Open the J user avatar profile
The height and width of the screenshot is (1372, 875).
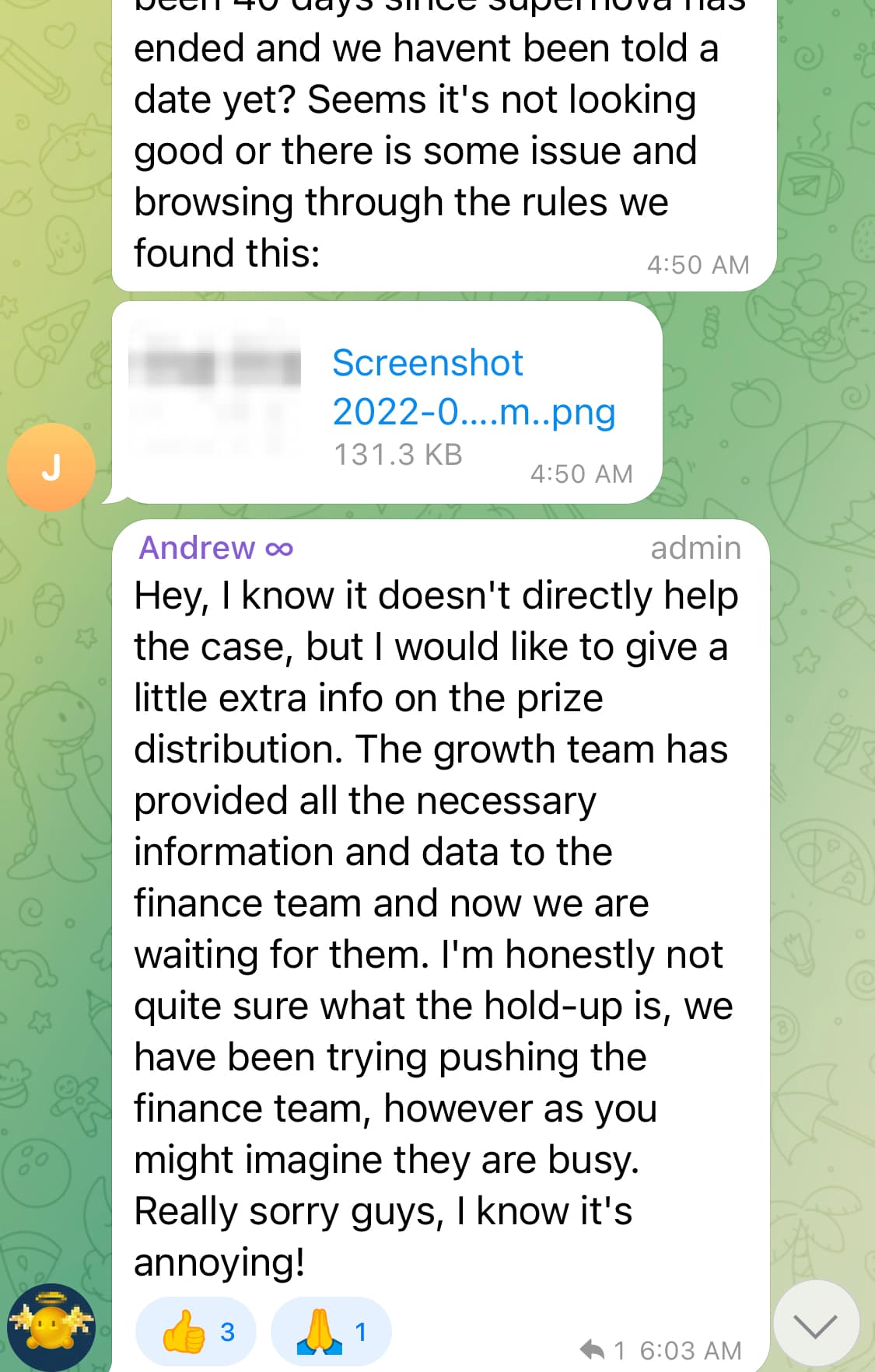51,467
